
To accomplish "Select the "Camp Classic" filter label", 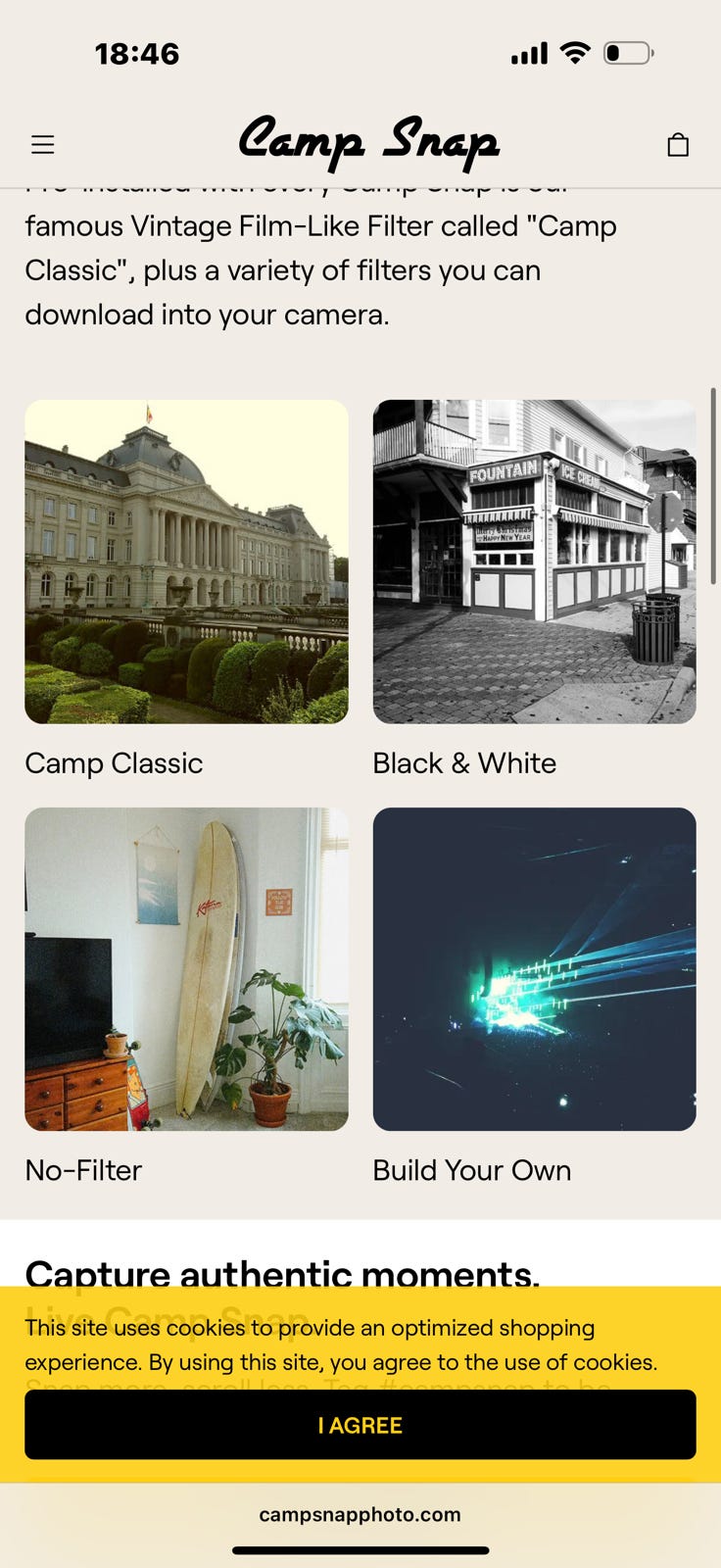I will click(x=114, y=762).
